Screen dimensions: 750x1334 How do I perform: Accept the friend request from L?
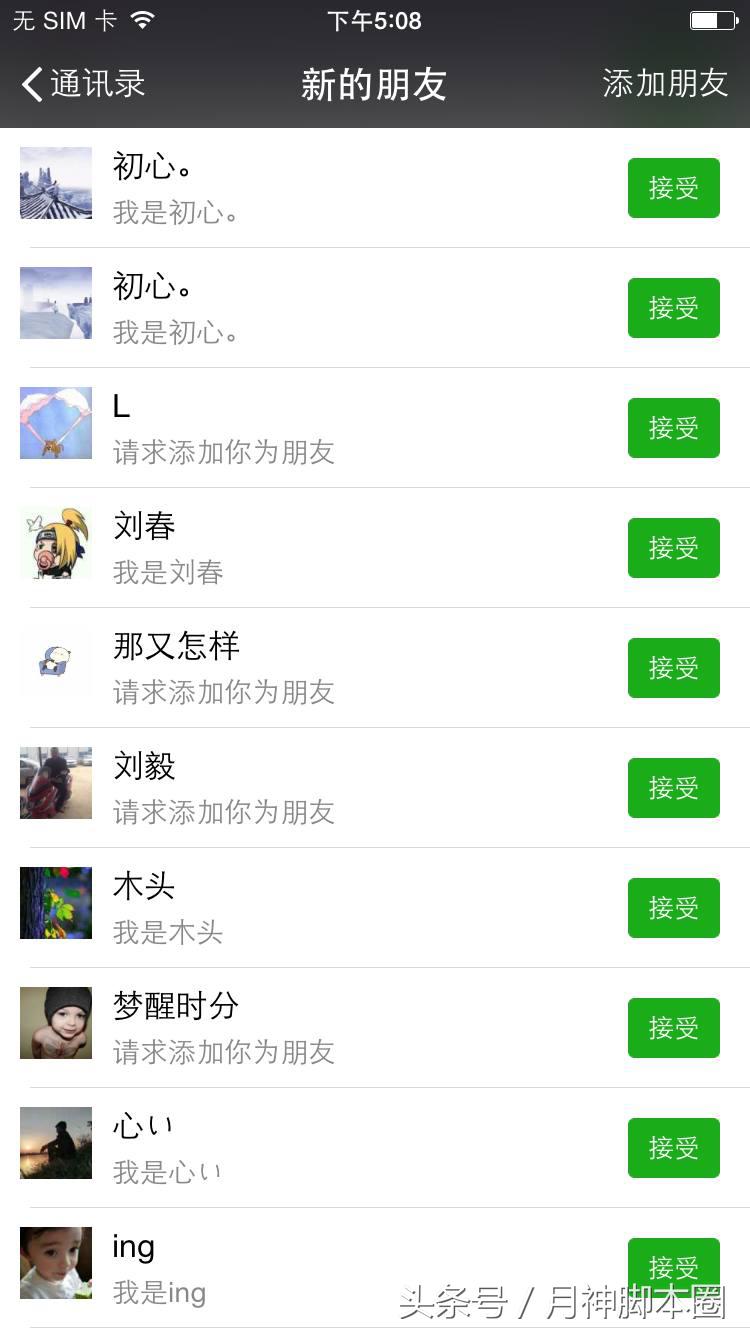pyautogui.click(x=673, y=428)
